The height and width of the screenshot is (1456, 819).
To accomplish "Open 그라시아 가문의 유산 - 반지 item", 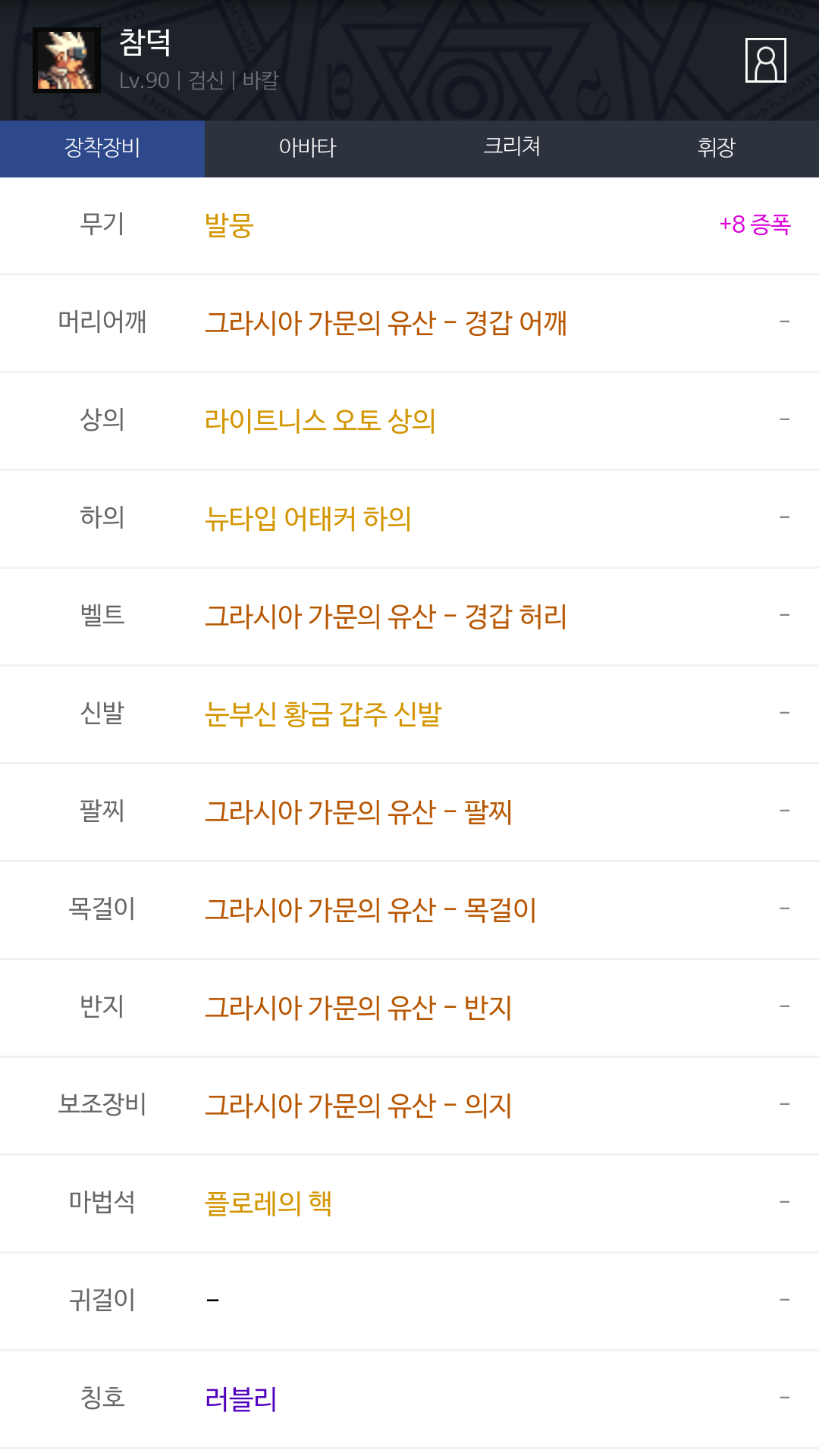I will click(x=359, y=1008).
